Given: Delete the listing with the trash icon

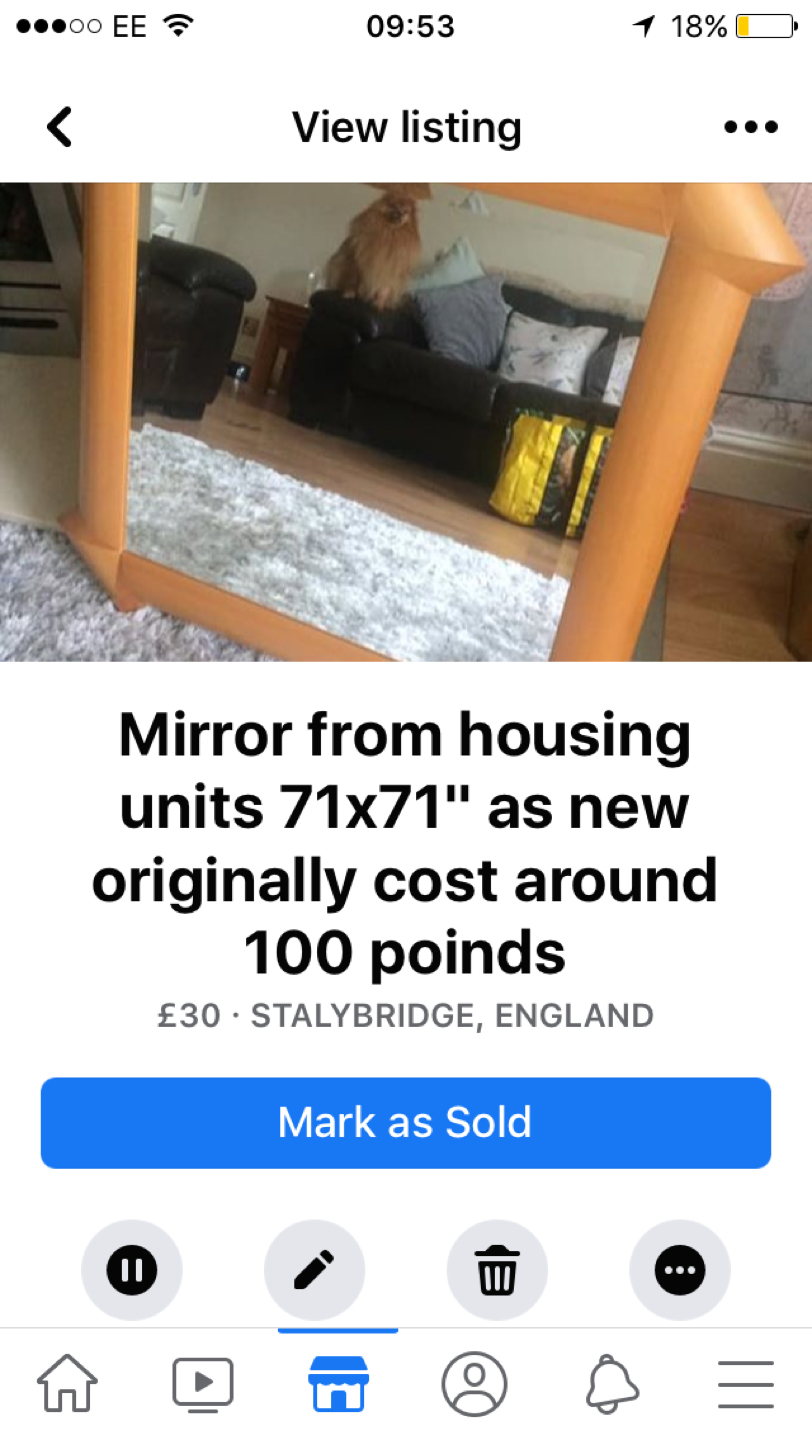Looking at the screenshot, I should pos(497,1271).
